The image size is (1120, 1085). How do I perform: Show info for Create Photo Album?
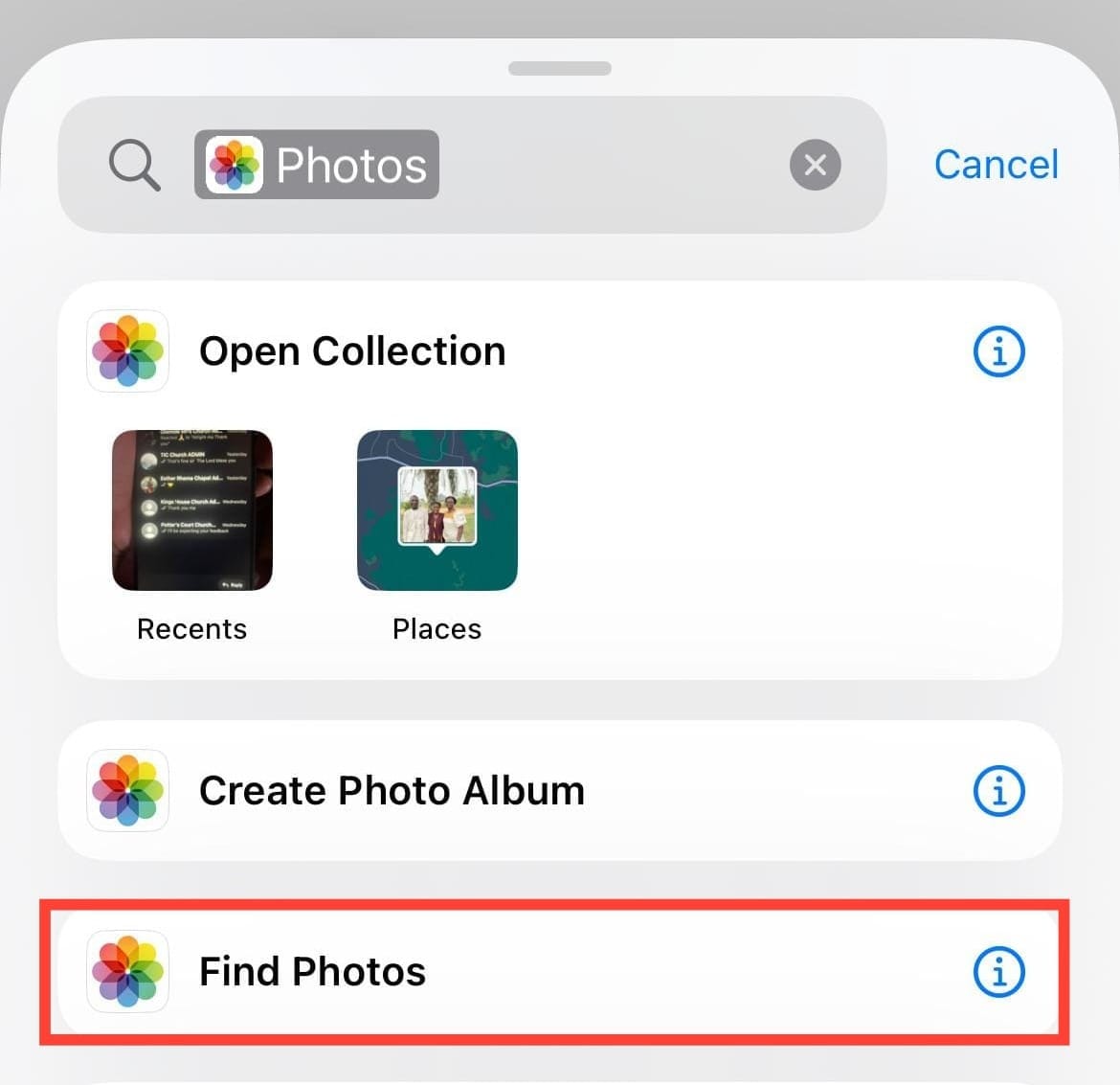pos(998,791)
